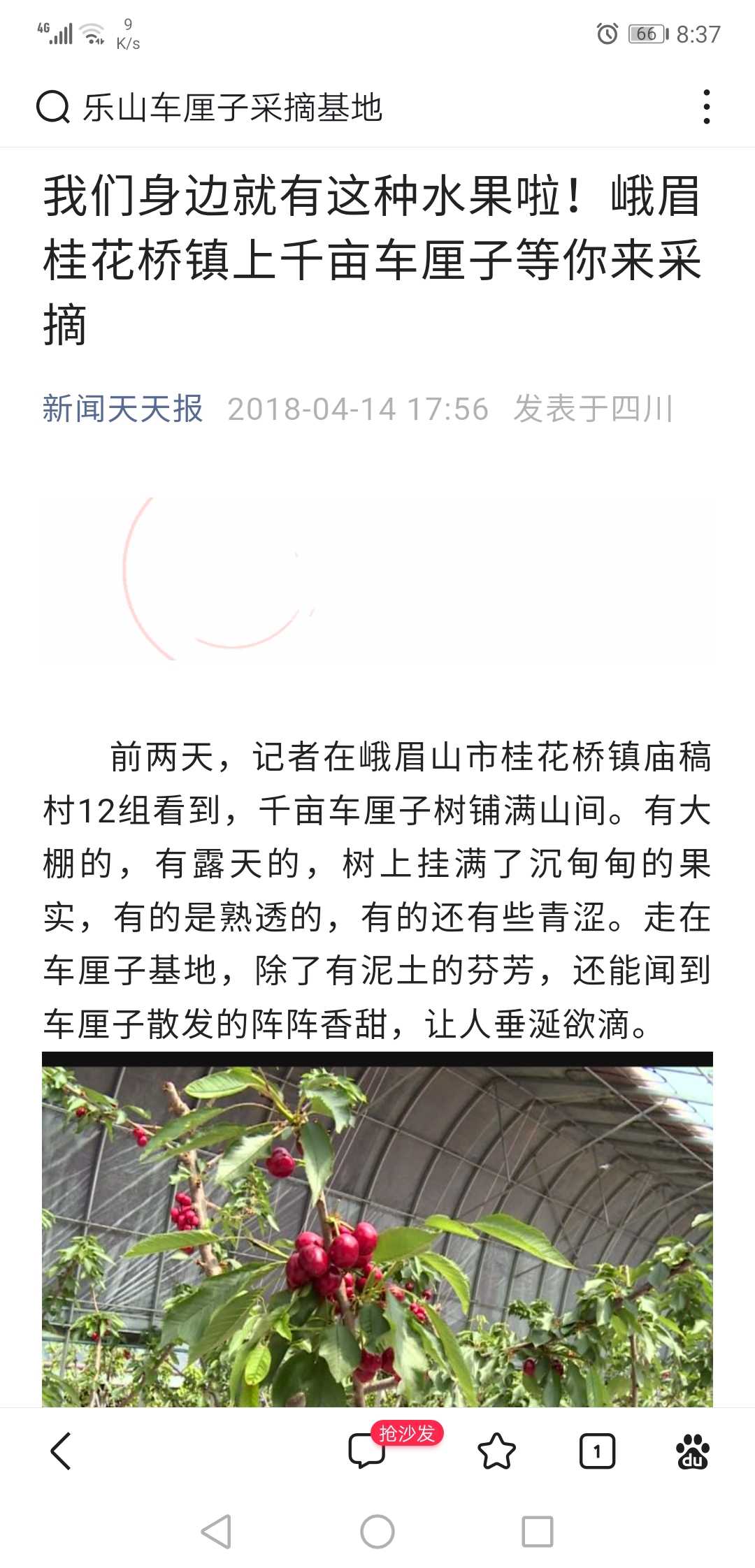Bookmark this article with the star

[496, 1451]
